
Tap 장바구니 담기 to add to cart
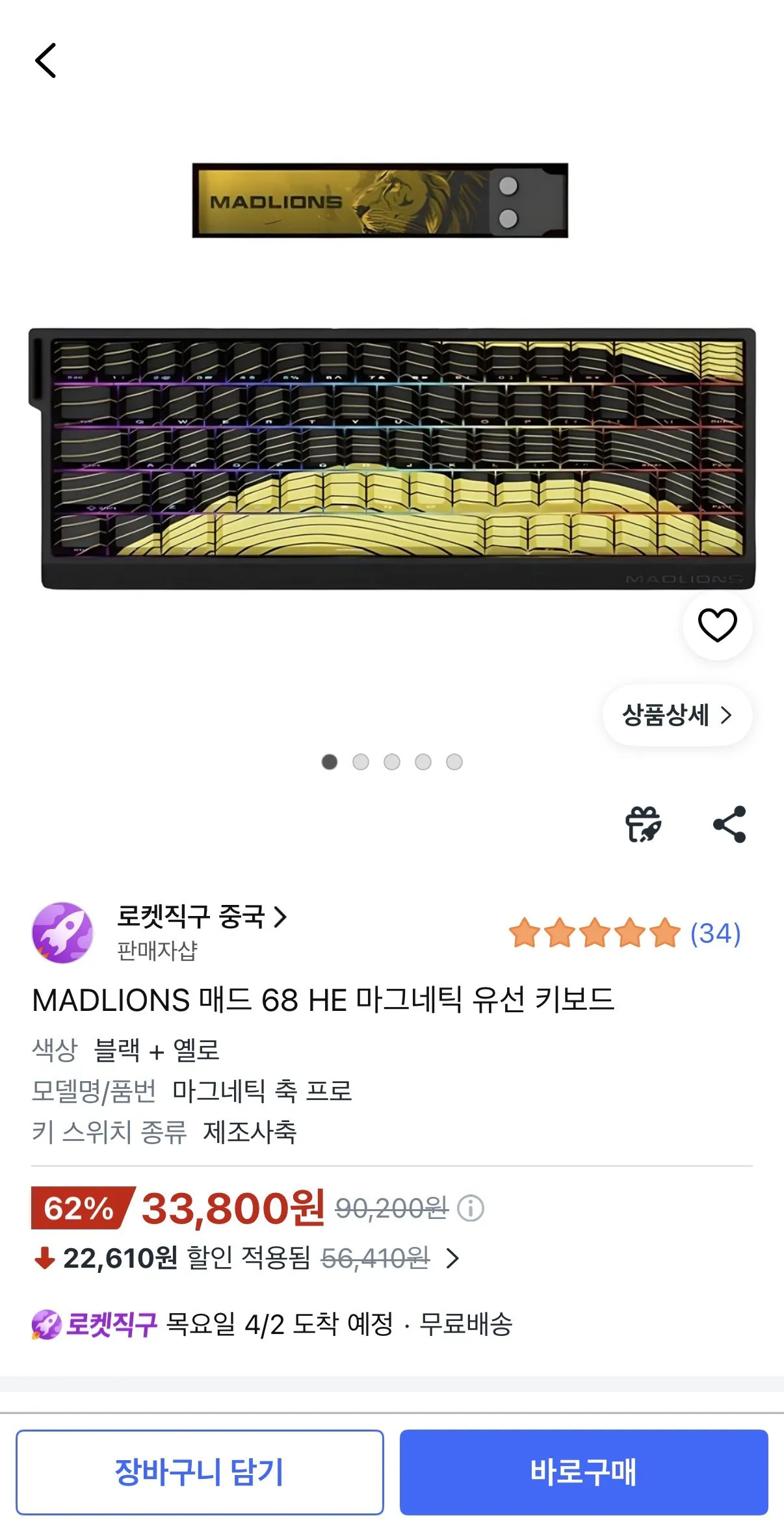[198, 1471]
